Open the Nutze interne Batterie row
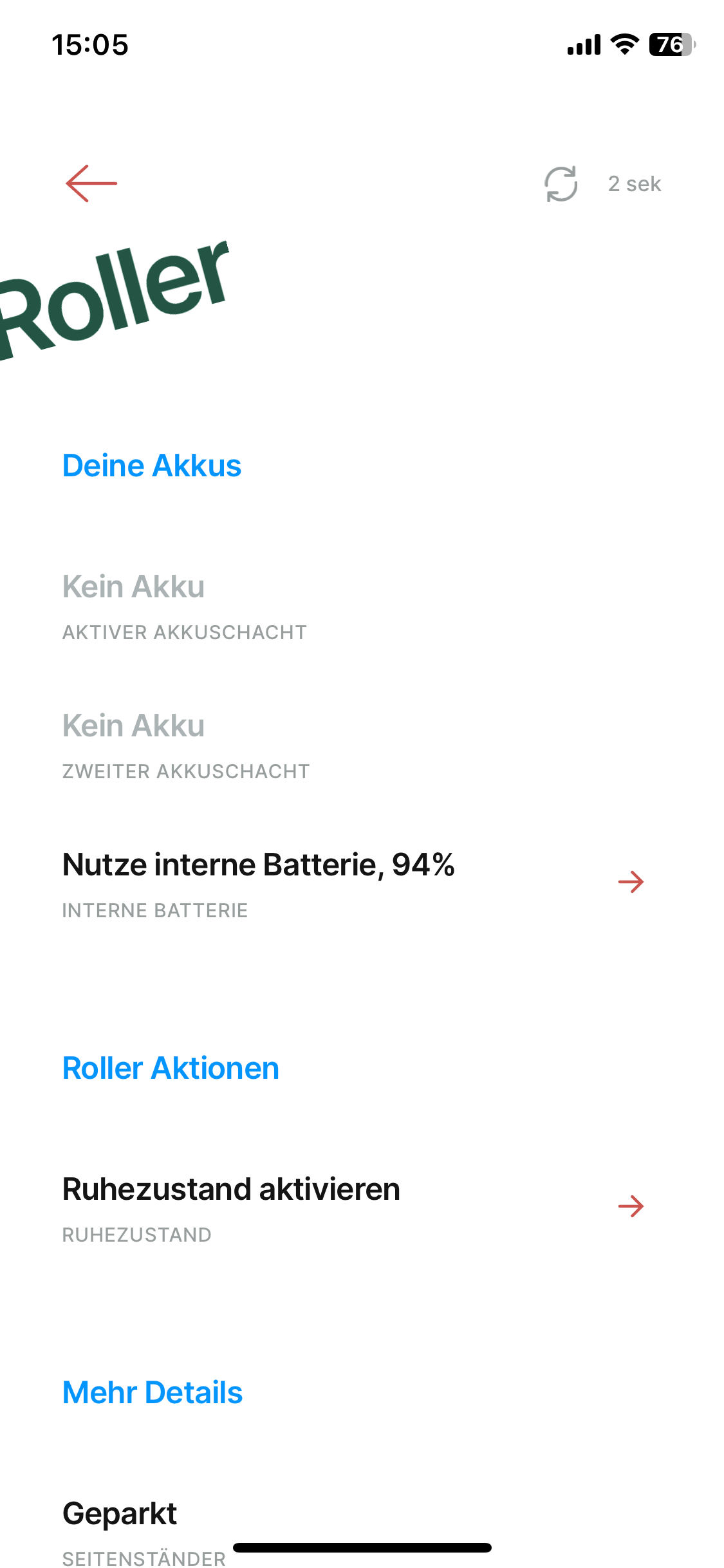Viewport: 724px width, 1568px height. 353,882
